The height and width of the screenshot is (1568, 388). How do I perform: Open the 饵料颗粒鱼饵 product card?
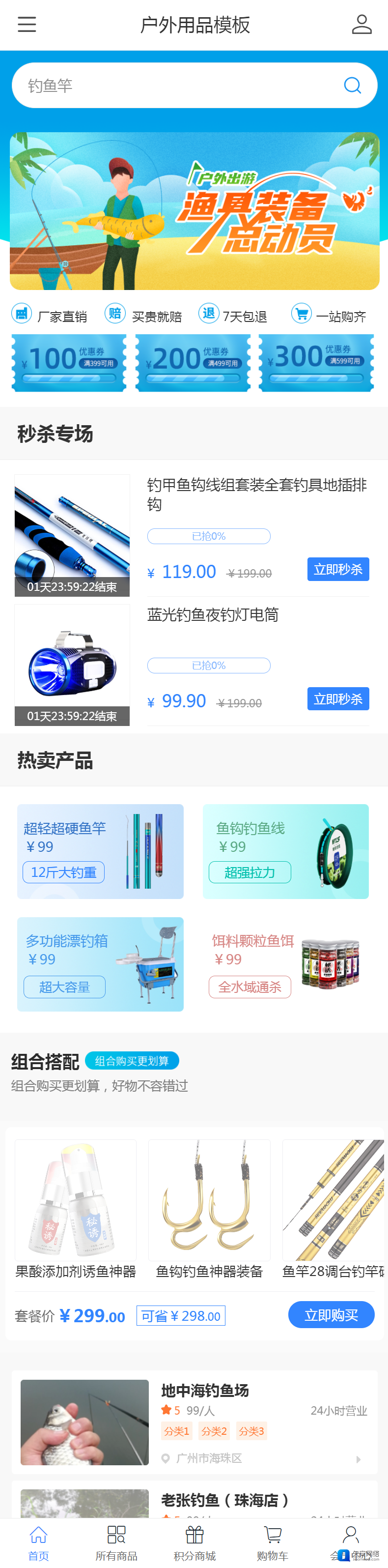point(285,964)
